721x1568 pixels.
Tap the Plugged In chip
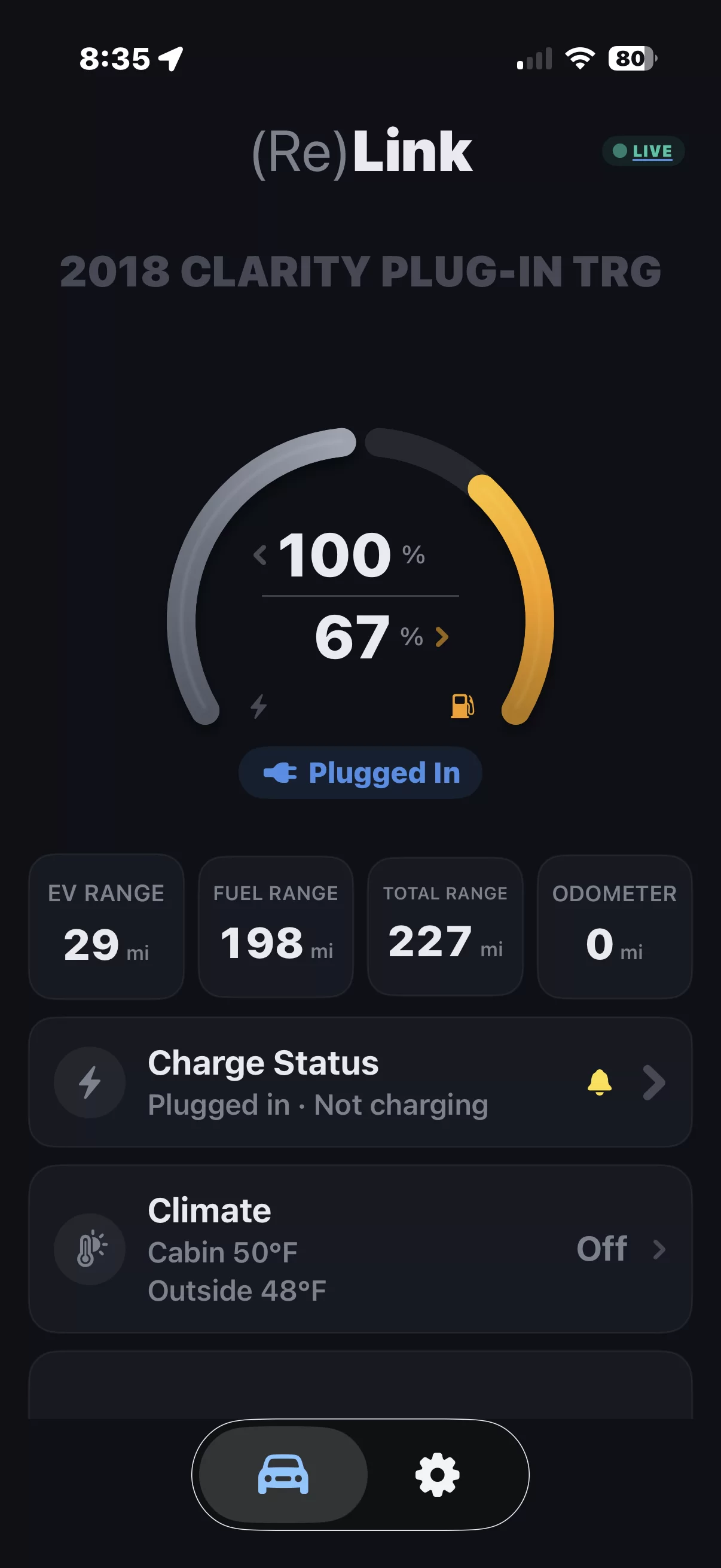[x=360, y=773]
